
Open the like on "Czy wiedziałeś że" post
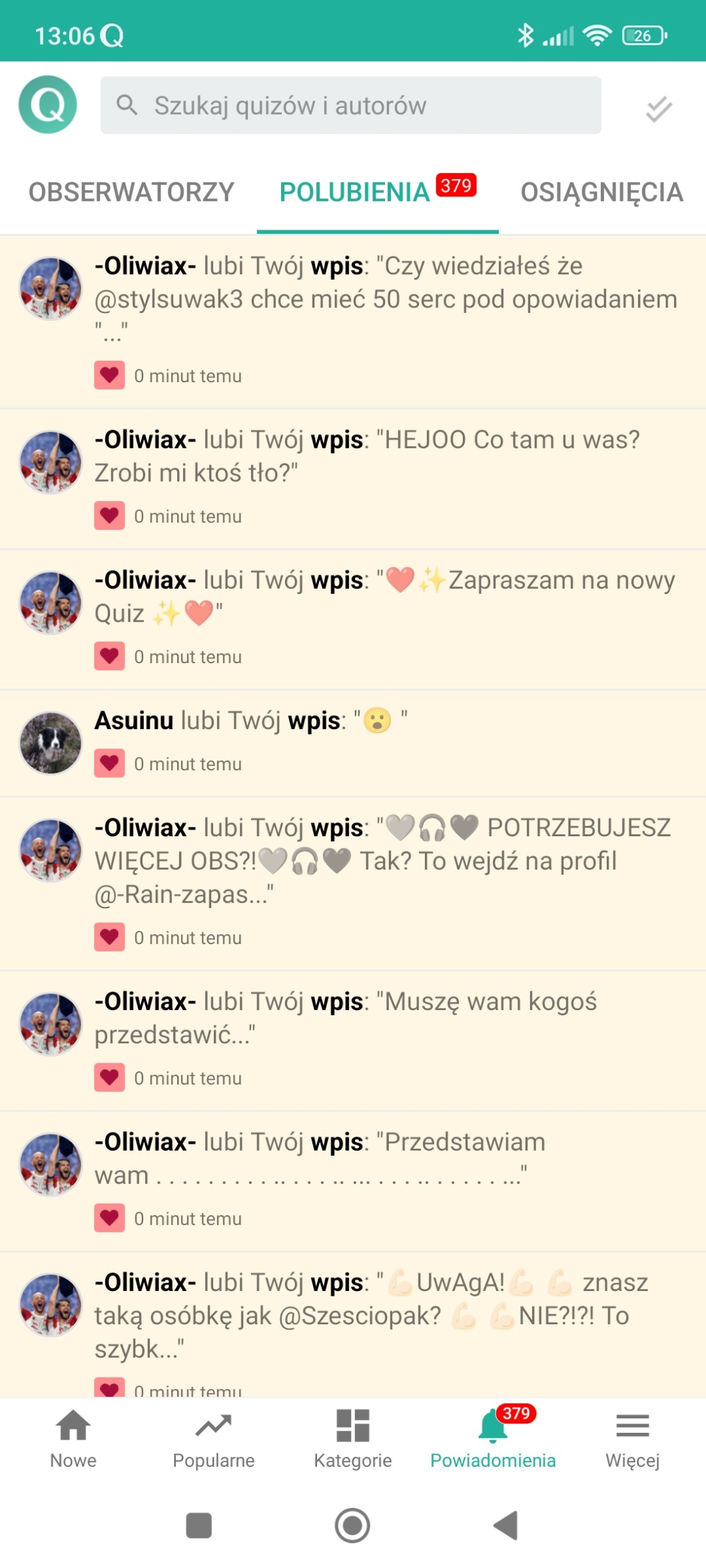(x=386, y=300)
